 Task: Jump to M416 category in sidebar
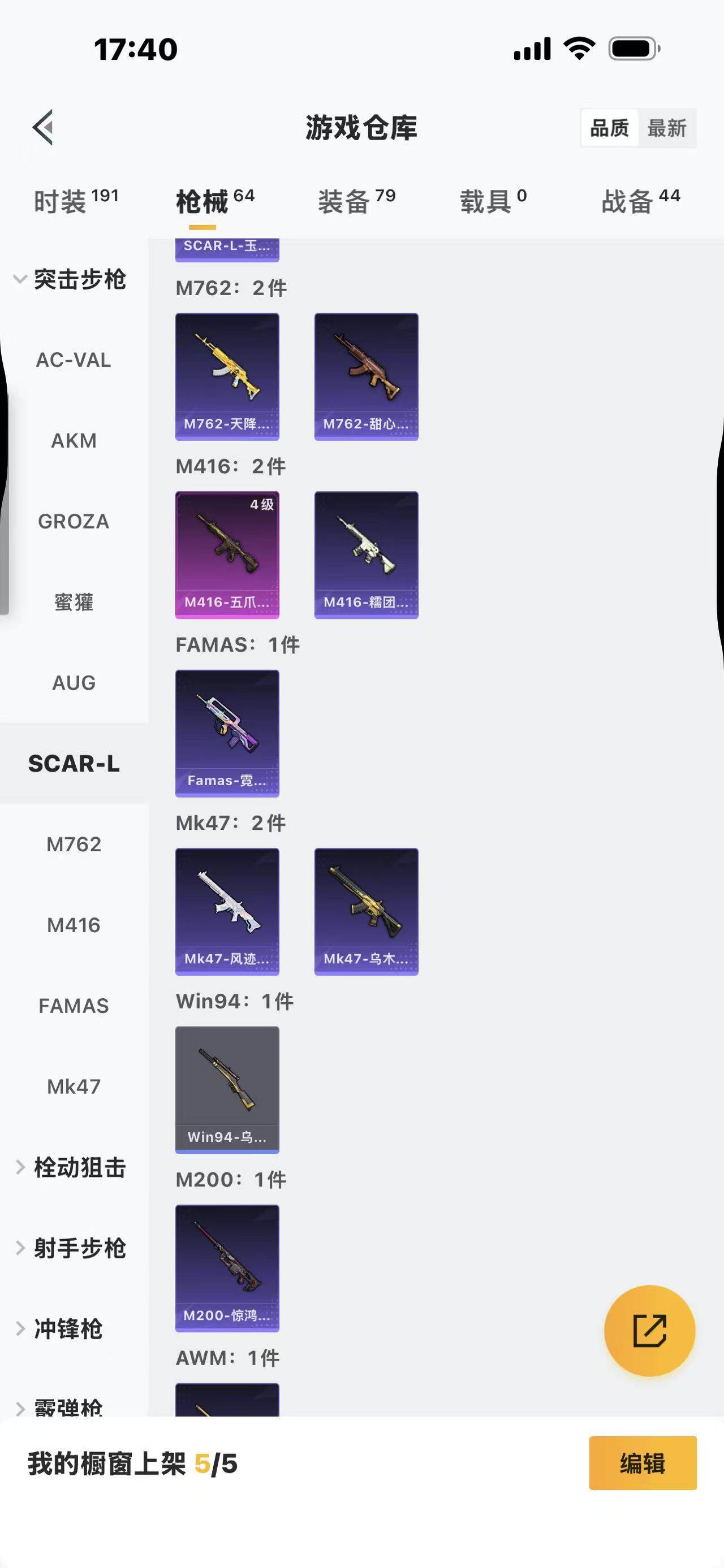pos(74,925)
